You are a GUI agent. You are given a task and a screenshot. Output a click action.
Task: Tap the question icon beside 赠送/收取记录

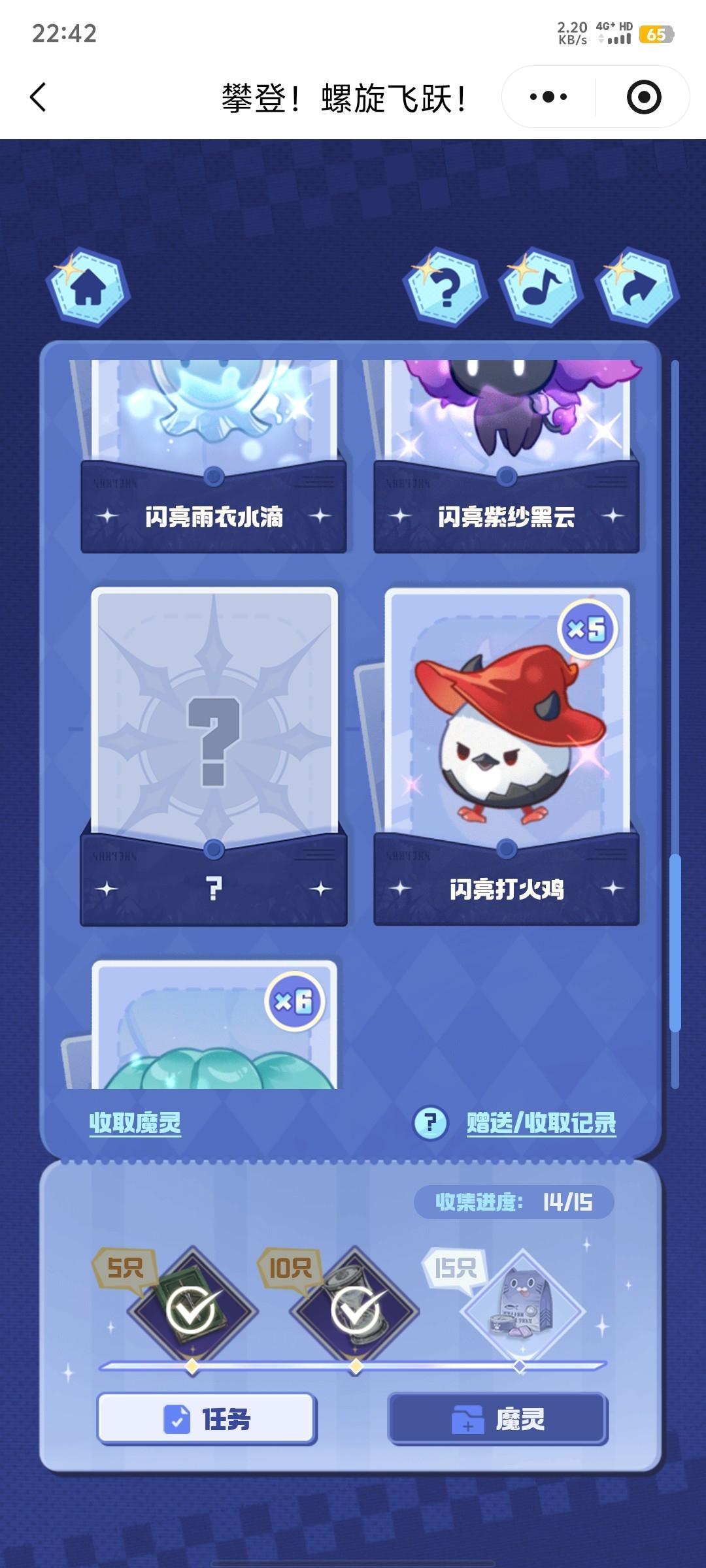[430, 1123]
